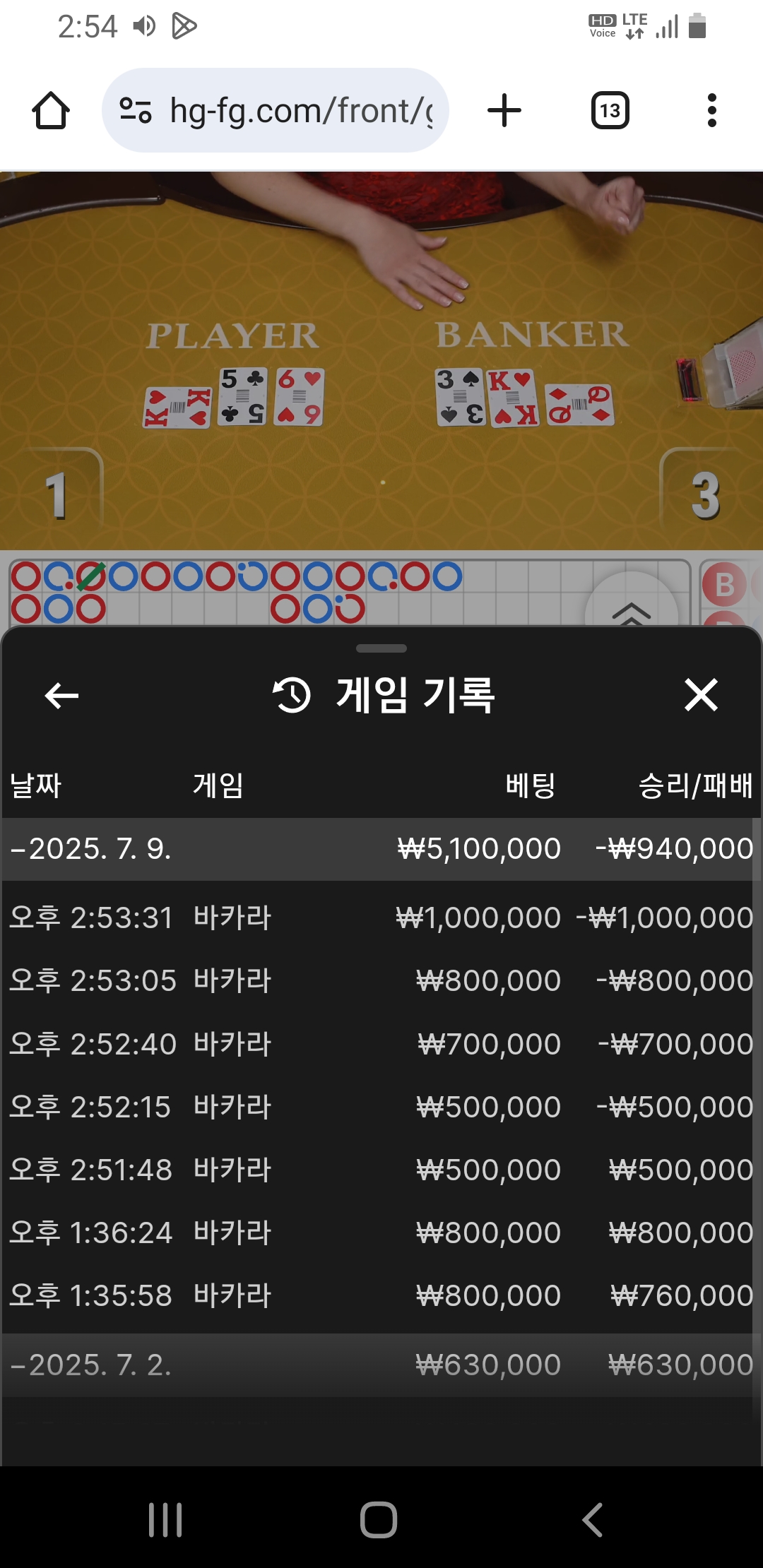Open the 오후 1:35:58 바카라 record
This screenshot has width=763, height=1568.
(x=381, y=1295)
